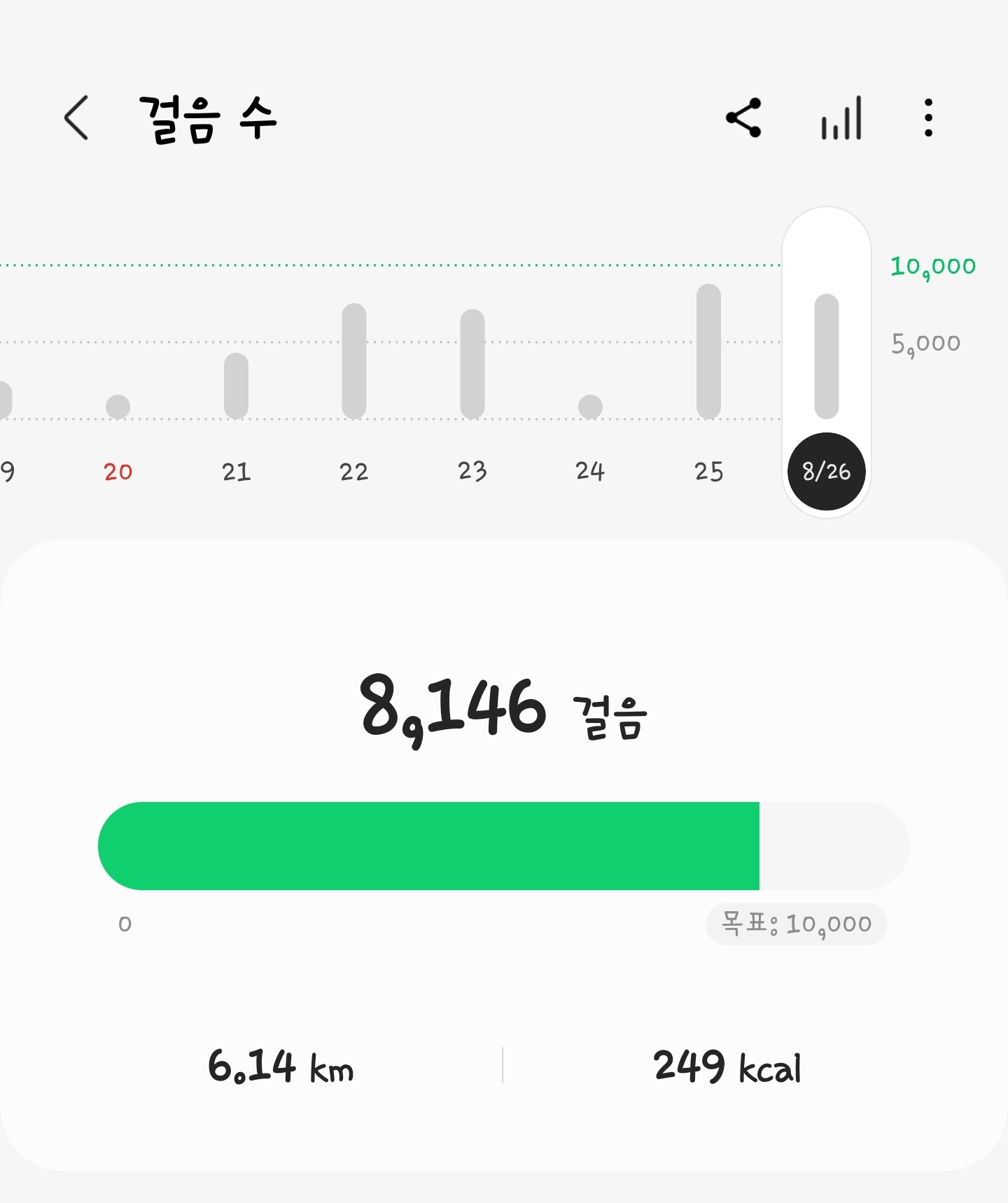Select the step bar for day 20
The height and width of the screenshot is (1203, 1008).
click(x=118, y=406)
